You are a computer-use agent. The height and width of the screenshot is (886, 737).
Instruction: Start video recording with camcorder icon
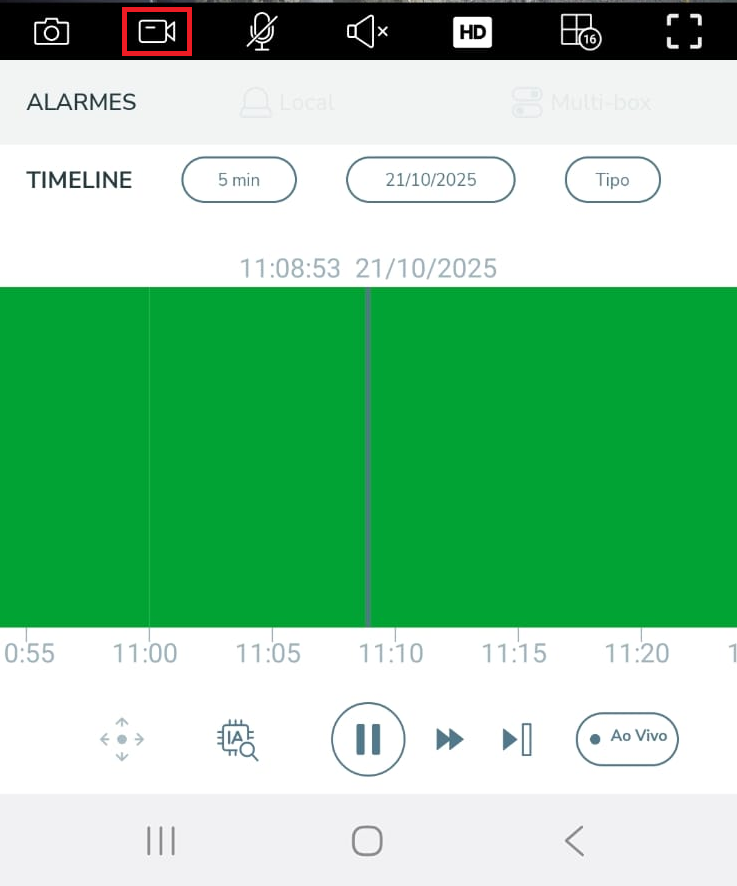[157, 32]
